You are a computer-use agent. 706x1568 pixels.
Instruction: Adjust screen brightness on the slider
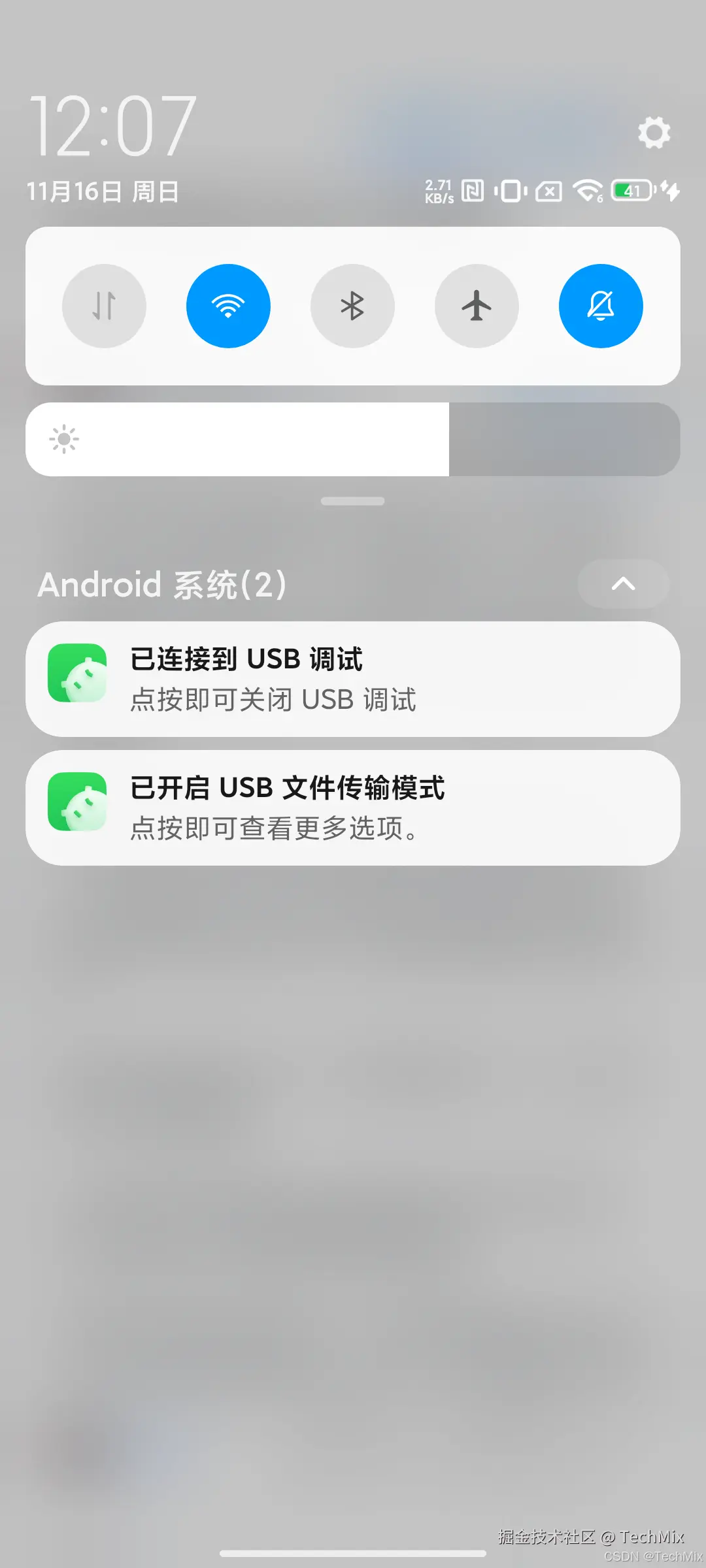[x=353, y=439]
